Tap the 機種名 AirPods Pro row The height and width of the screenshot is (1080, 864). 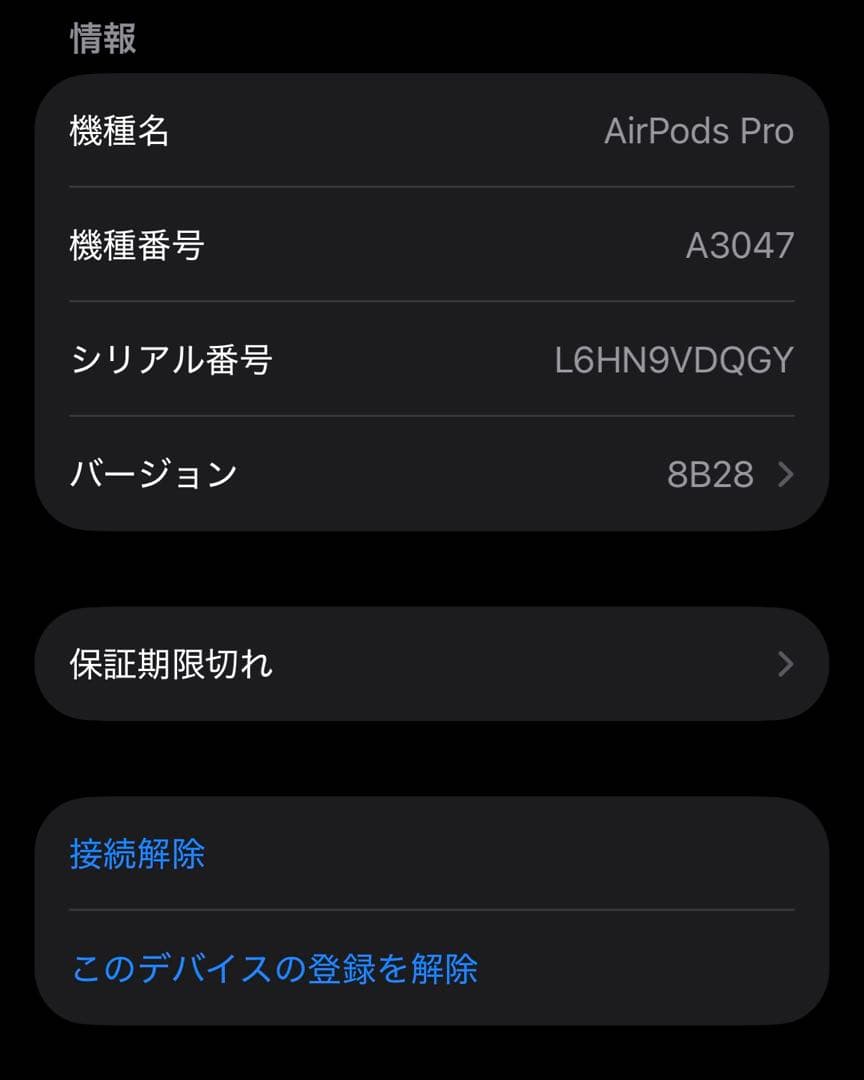pyautogui.click(x=430, y=131)
